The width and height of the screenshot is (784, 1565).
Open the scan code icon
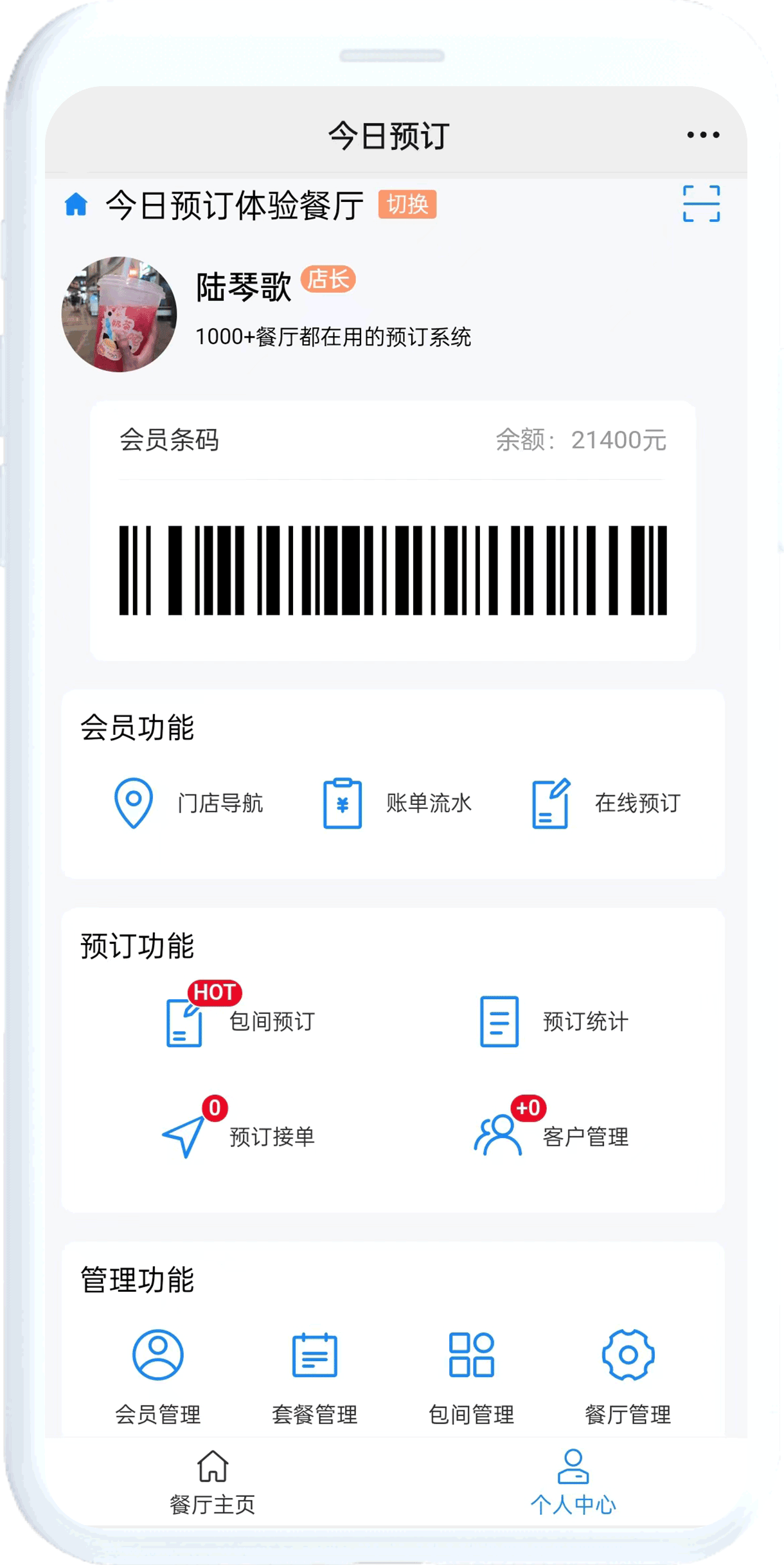tap(701, 204)
